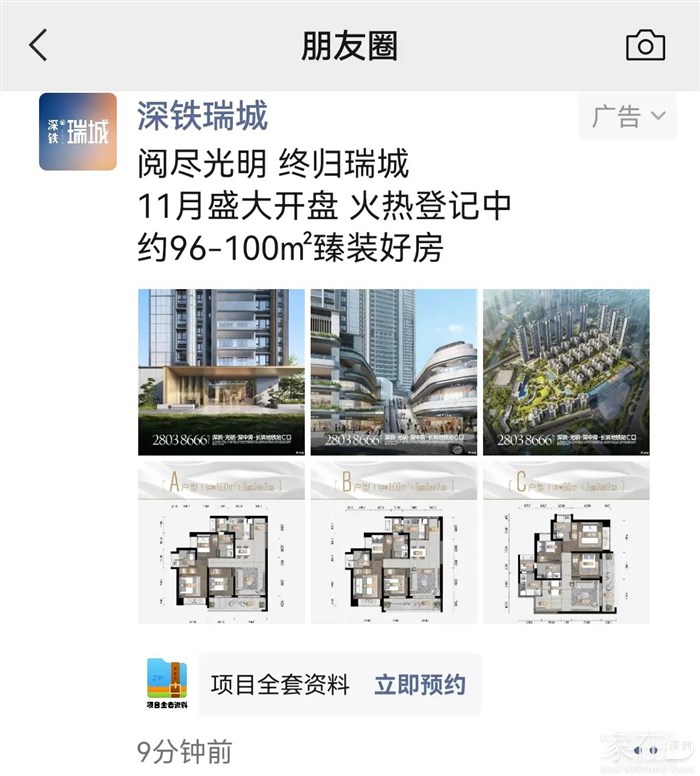Screen dimensions: 700x776
Task: View the building entrance photo
Action: pos(221,372)
